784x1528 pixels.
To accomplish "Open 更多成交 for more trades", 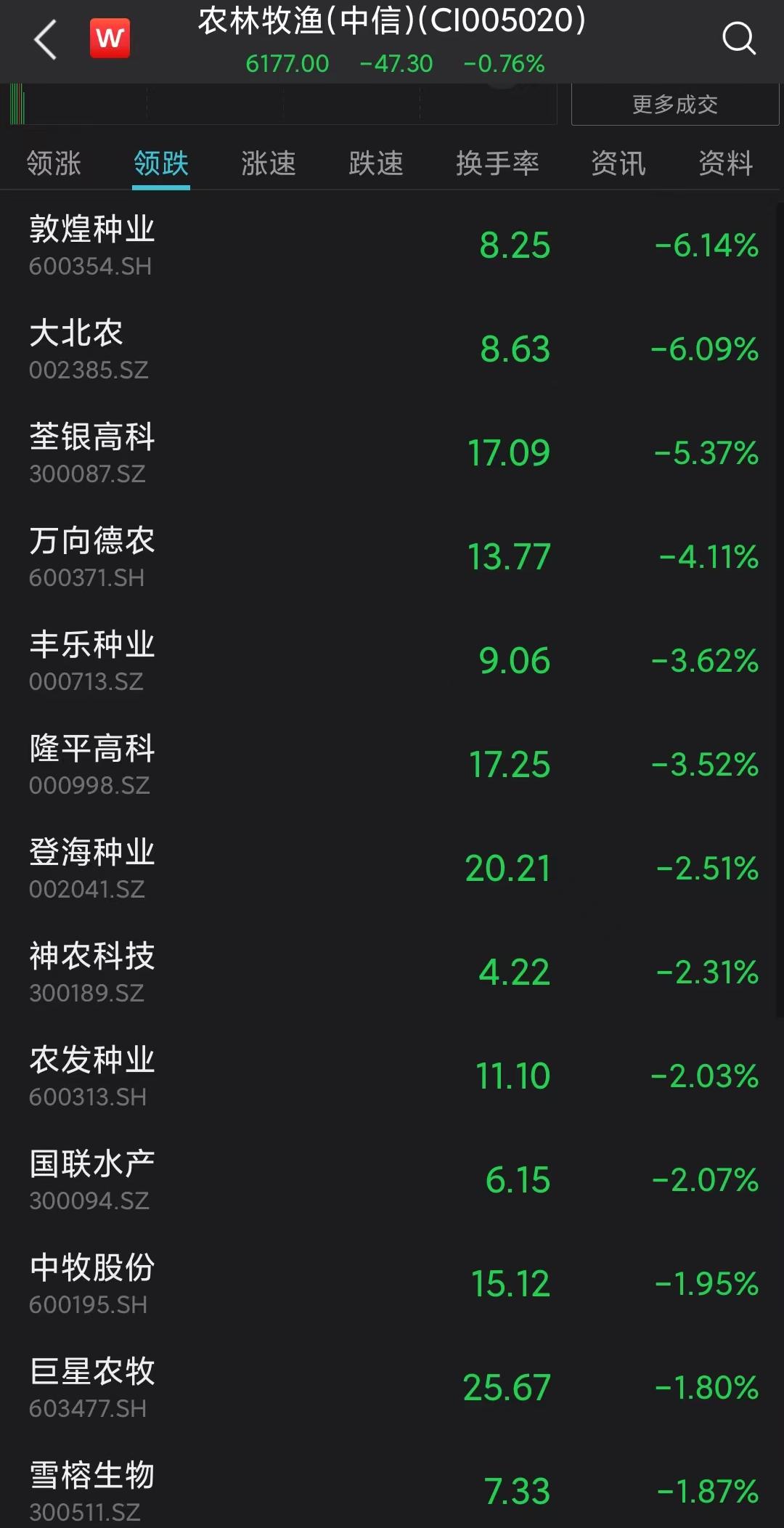I will pos(675,105).
